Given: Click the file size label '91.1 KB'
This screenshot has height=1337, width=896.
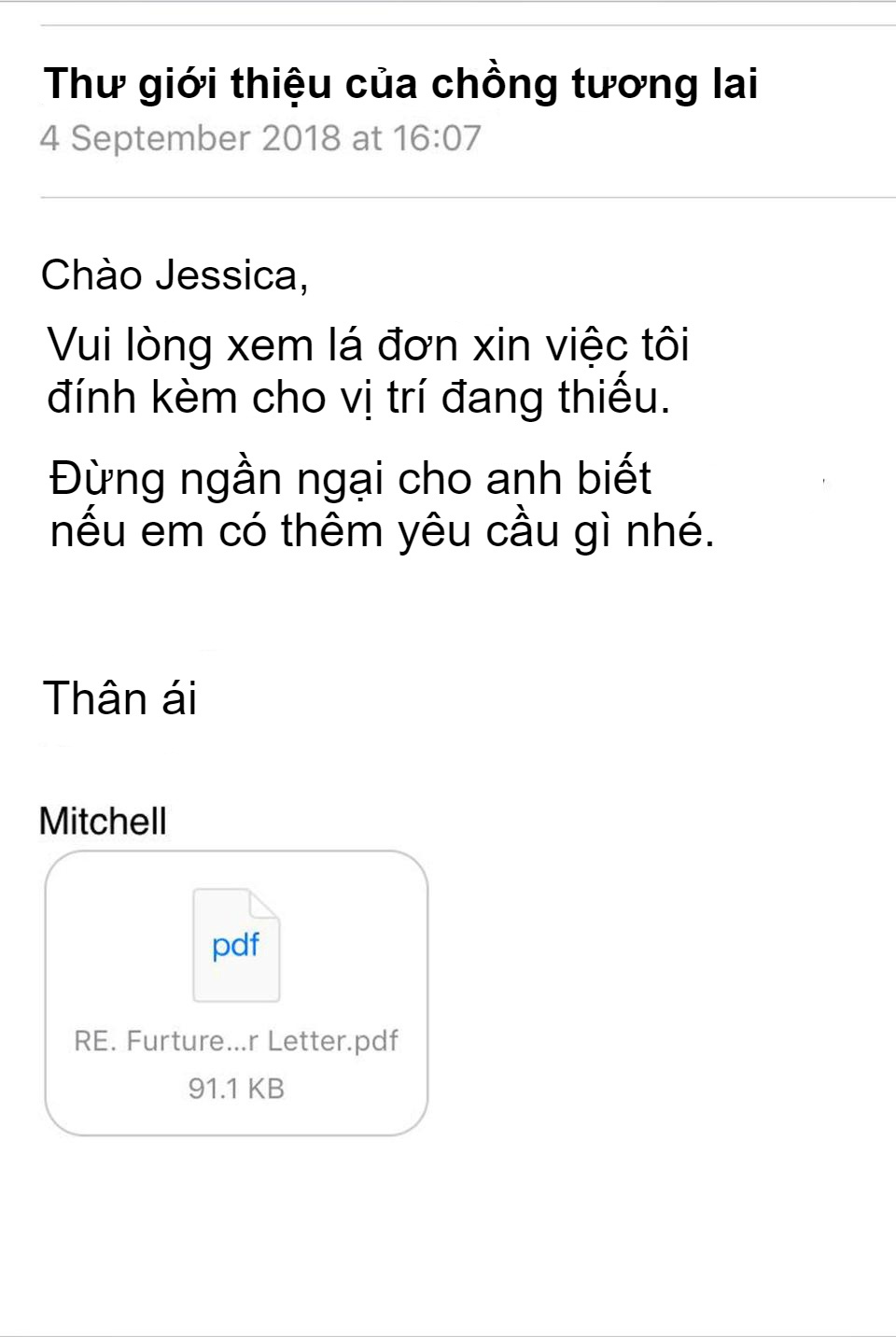Looking at the screenshot, I should (x=238, y=1086).
